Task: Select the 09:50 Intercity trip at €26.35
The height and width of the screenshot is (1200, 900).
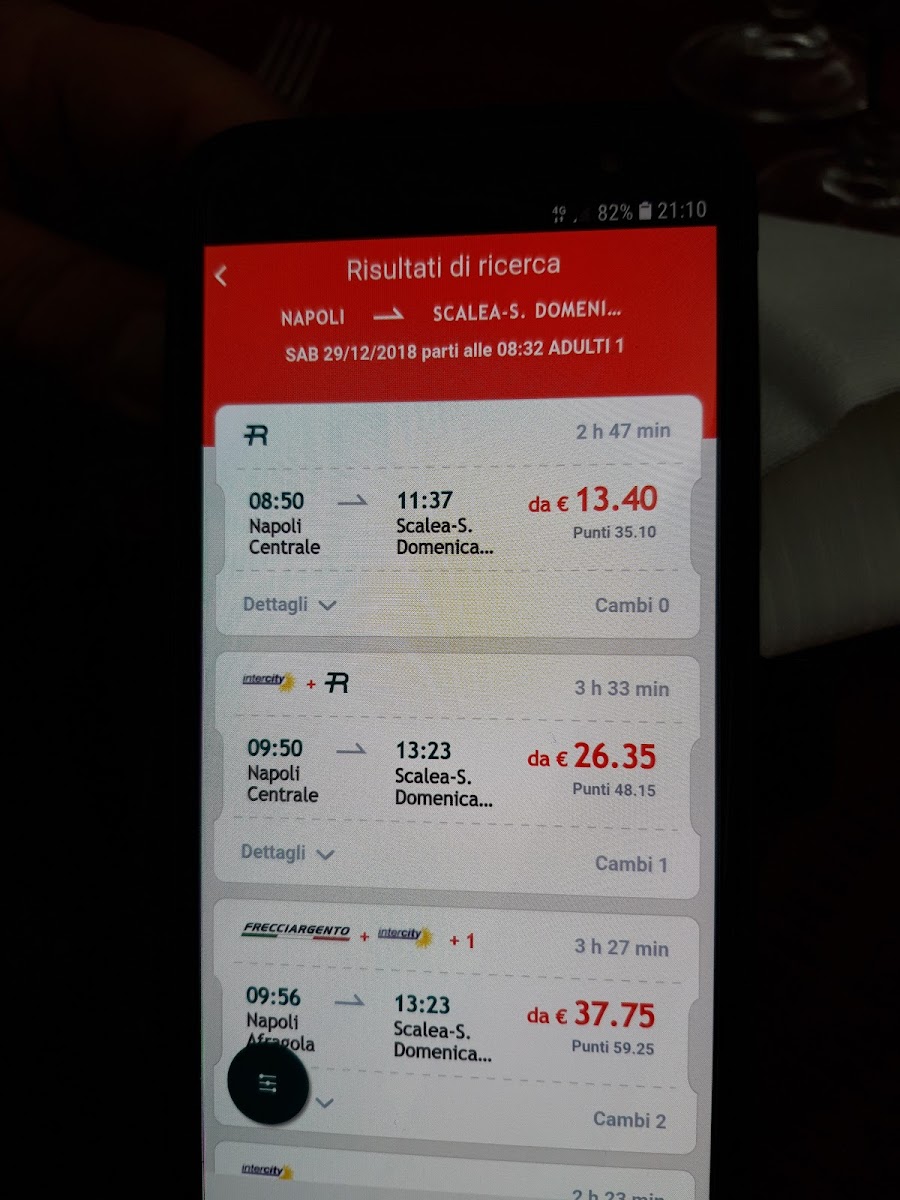Action: (456, 772)
